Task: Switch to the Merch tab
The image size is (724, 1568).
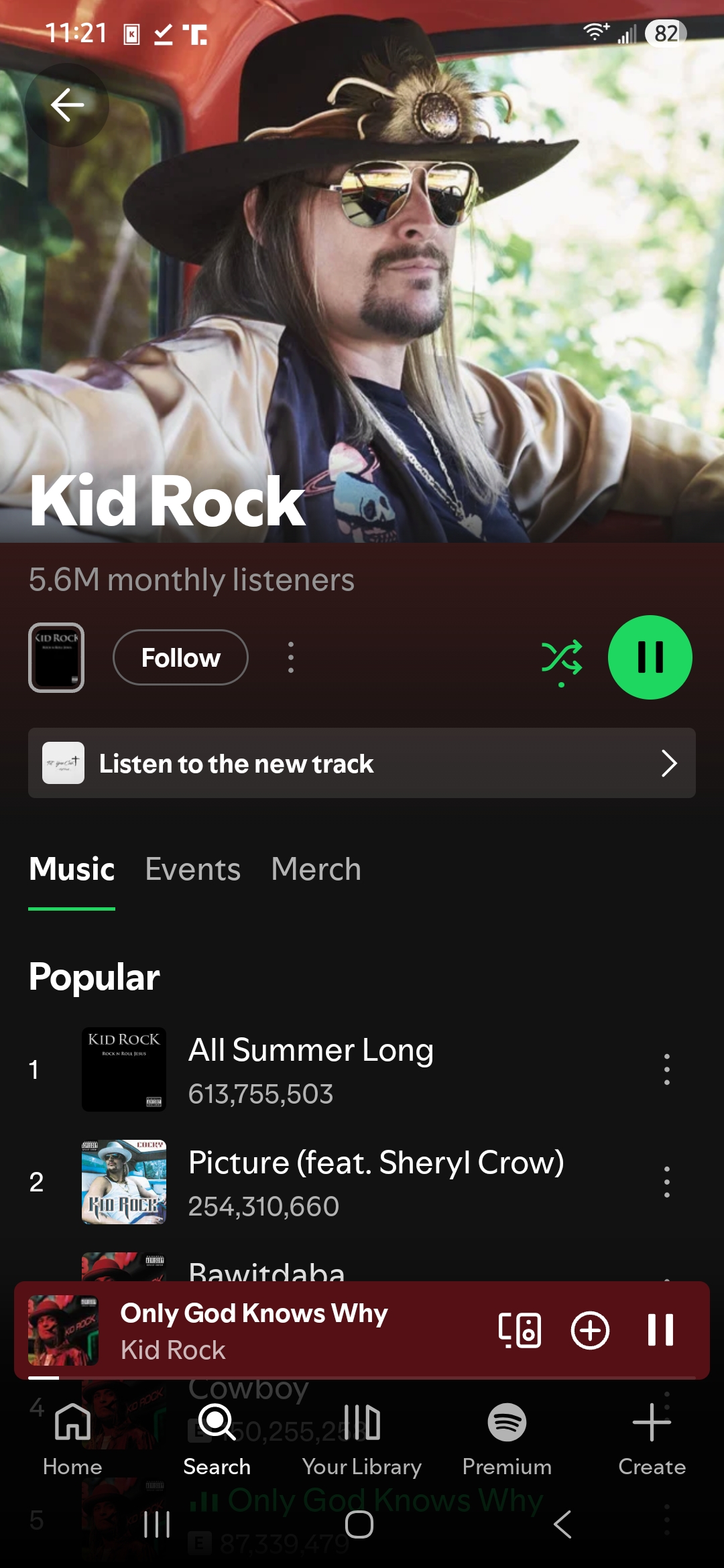Action: click(316, 869)
